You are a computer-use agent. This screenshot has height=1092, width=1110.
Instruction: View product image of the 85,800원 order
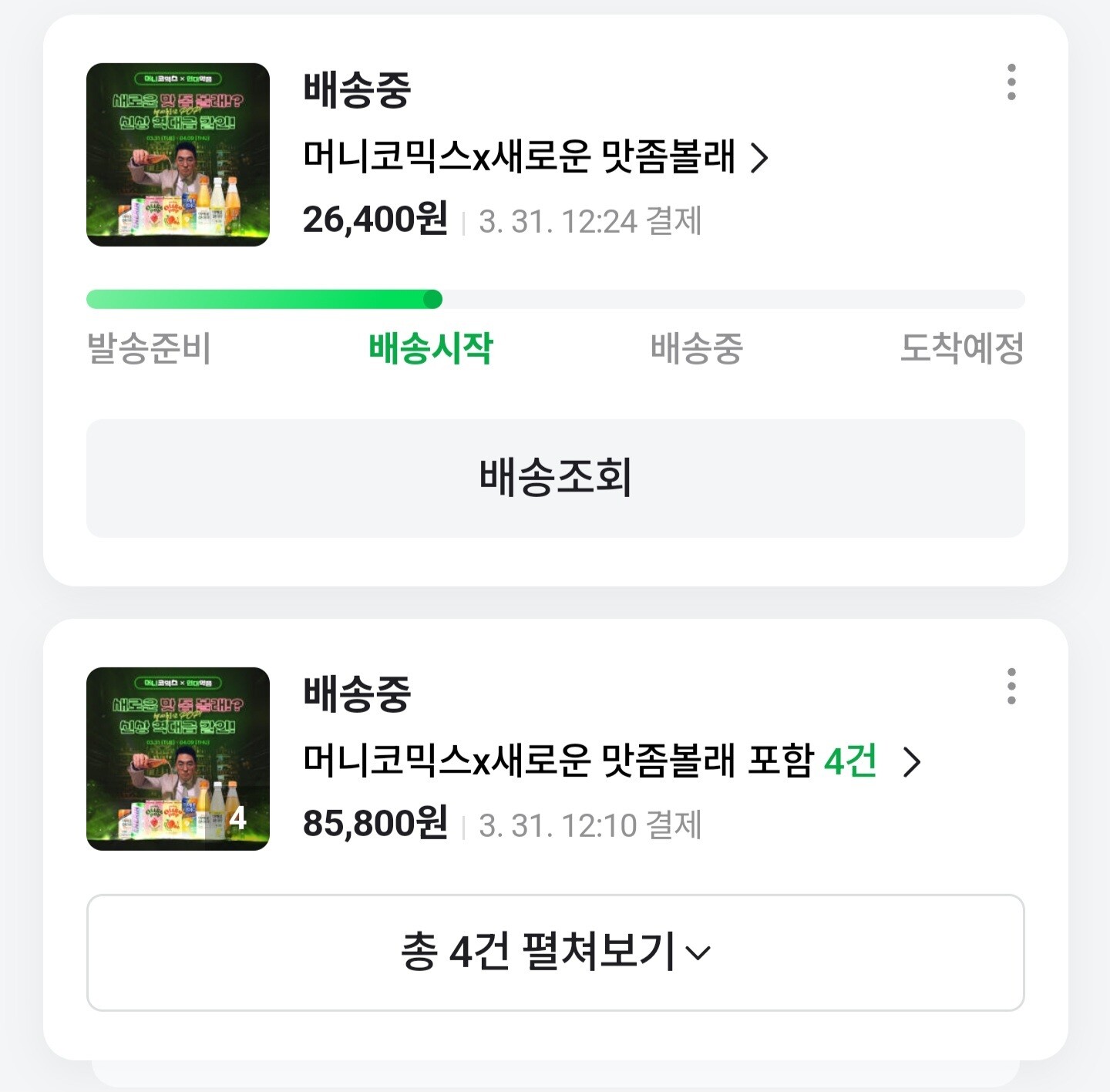coord(178,759)
